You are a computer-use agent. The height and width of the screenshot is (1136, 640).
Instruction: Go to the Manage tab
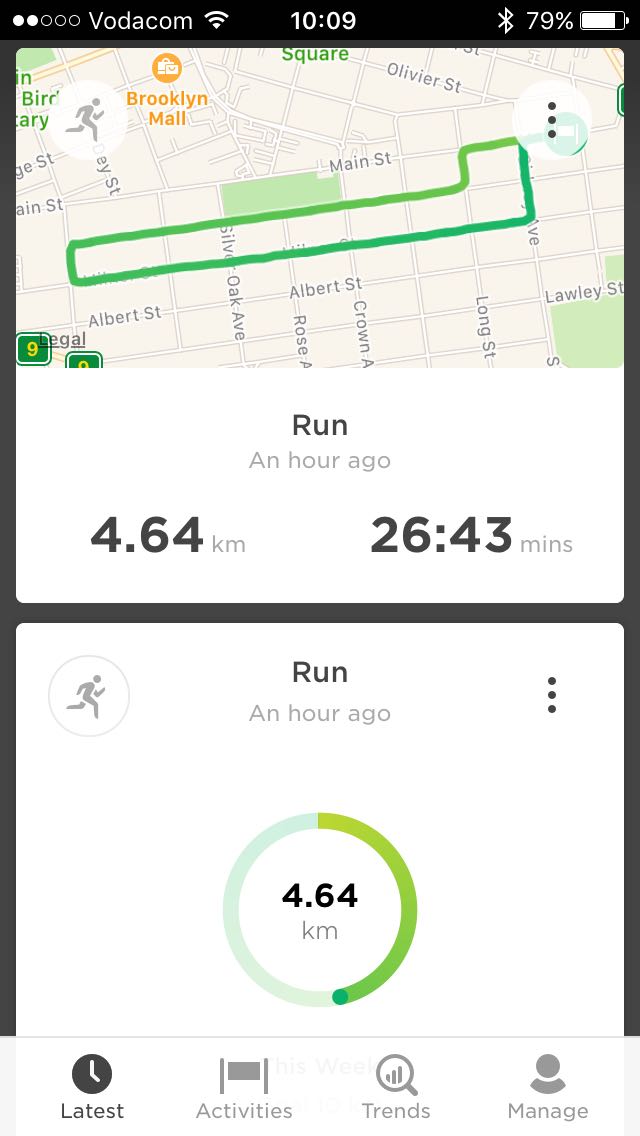click(548, 1088)
